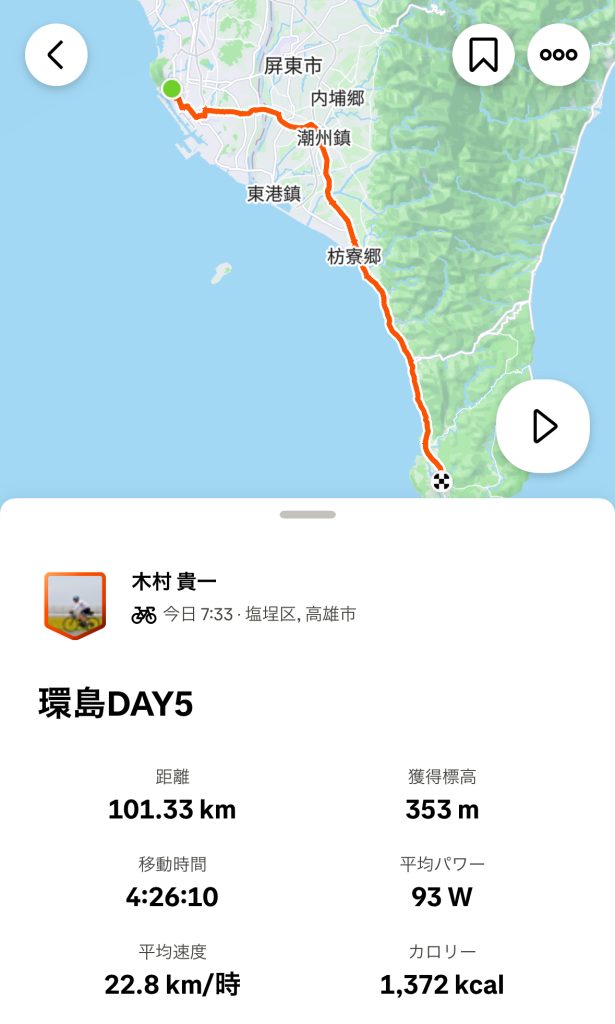The image size is (615, 1024).
Task: Open 木村 貴一's profile picture
Action: click(x=74, y=603)
